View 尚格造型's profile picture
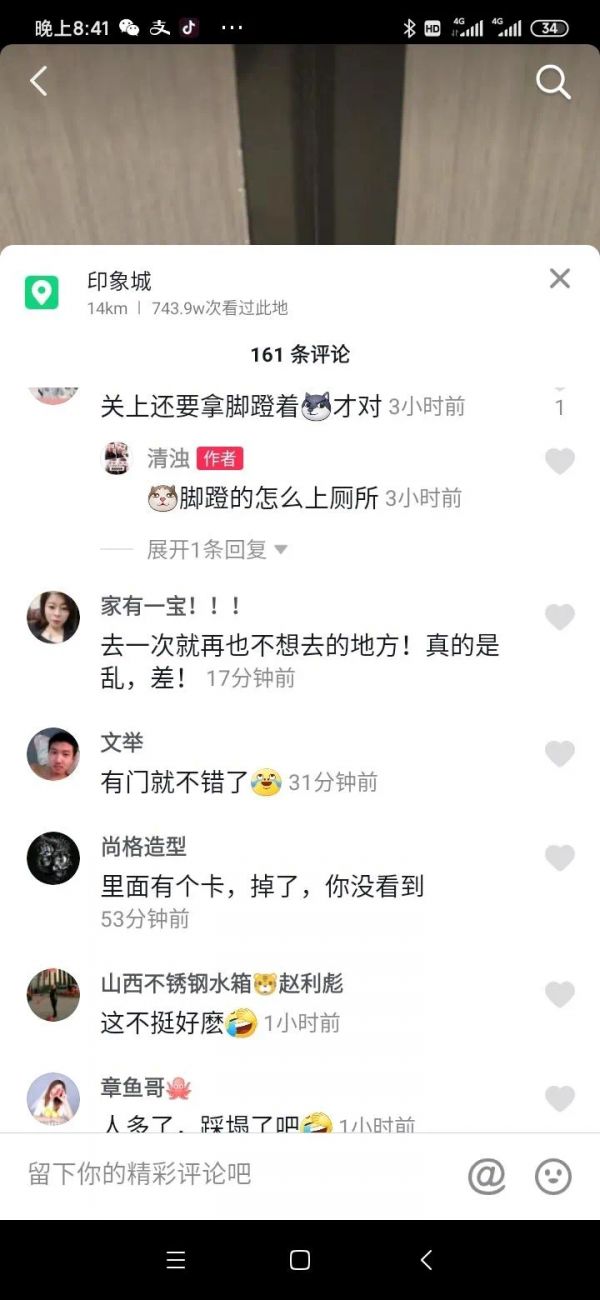Screen dimensions: 600x1300 point(53,858)
